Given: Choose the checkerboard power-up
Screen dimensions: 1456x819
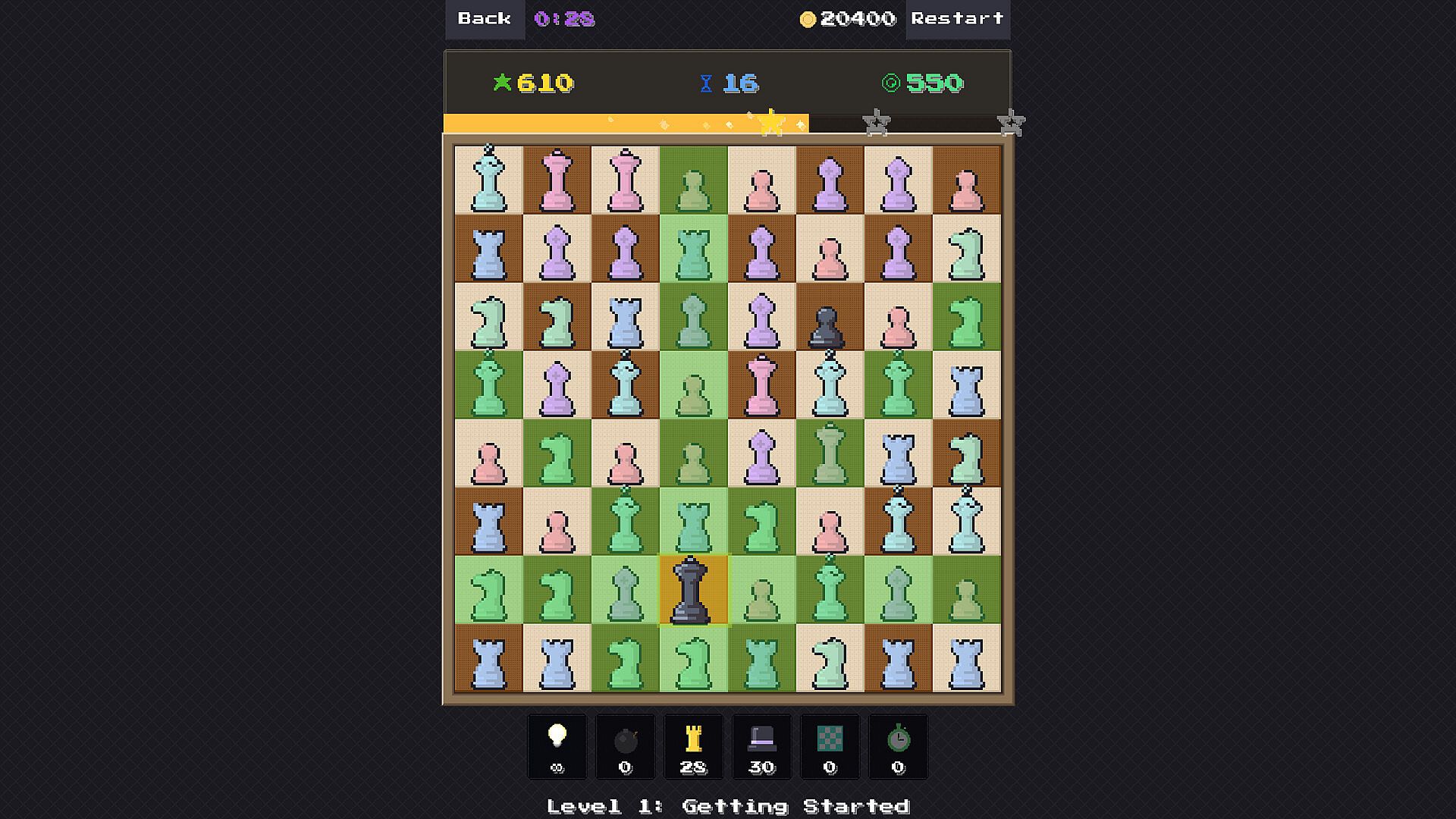Looking at the screenshot, I should 830,746.
